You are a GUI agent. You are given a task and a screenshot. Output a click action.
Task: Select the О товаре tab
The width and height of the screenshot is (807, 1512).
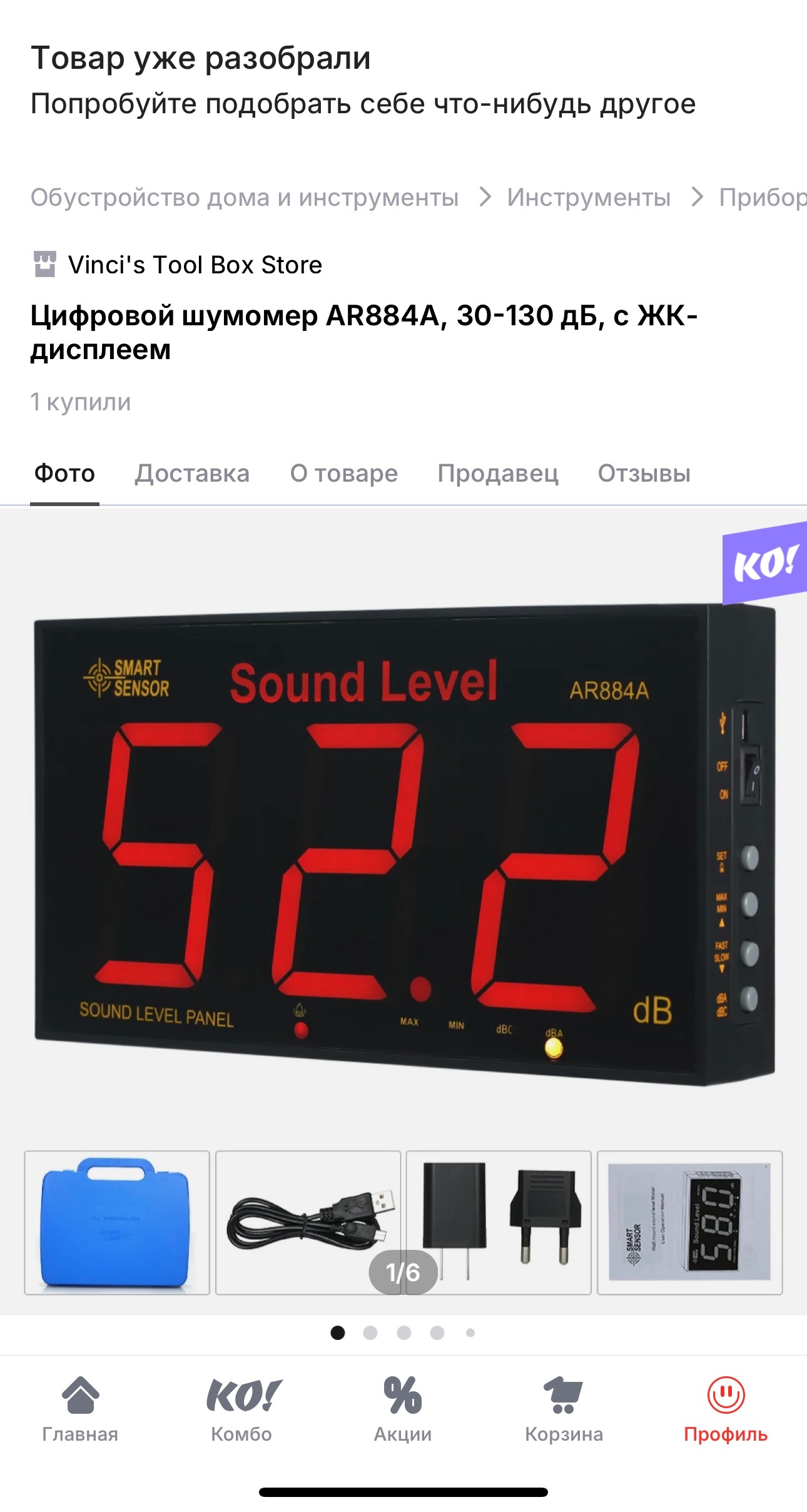(x=343, y=474)
